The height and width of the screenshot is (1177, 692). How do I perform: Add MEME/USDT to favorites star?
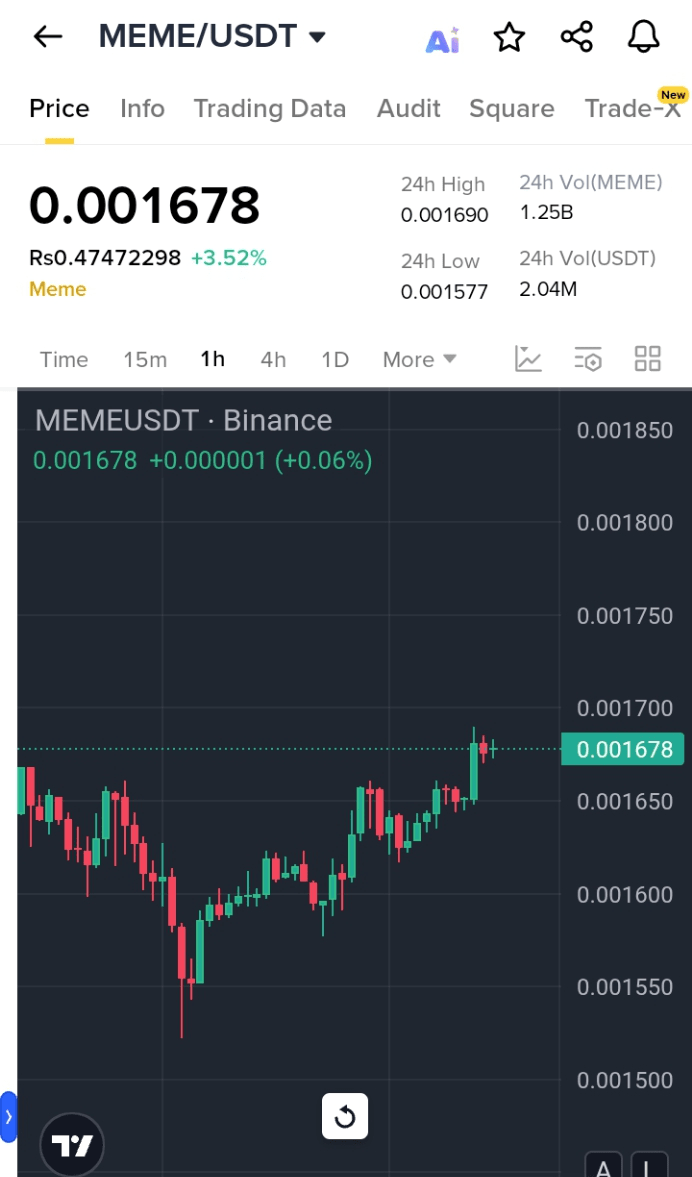pos(509,38)
